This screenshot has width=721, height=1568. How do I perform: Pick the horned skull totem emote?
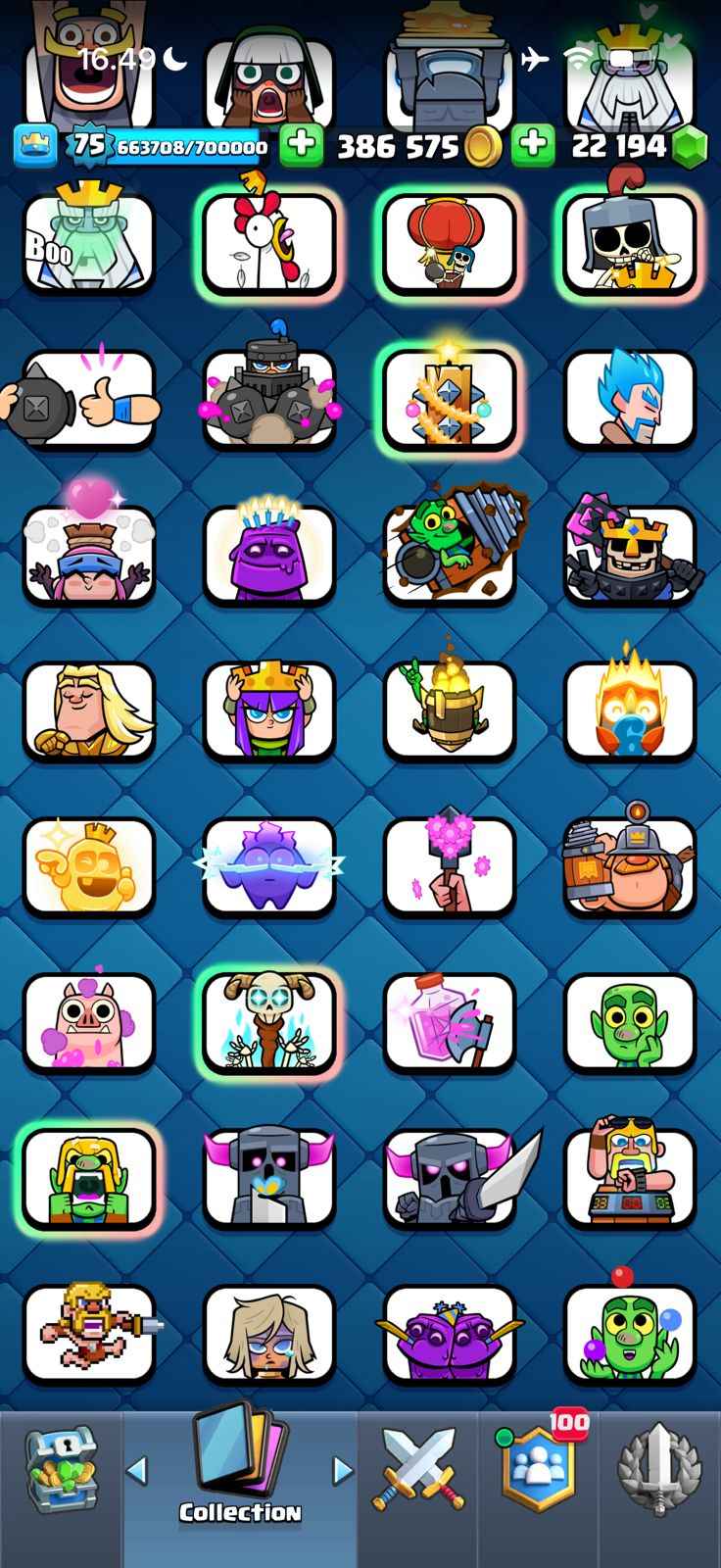pos(268,1022)
